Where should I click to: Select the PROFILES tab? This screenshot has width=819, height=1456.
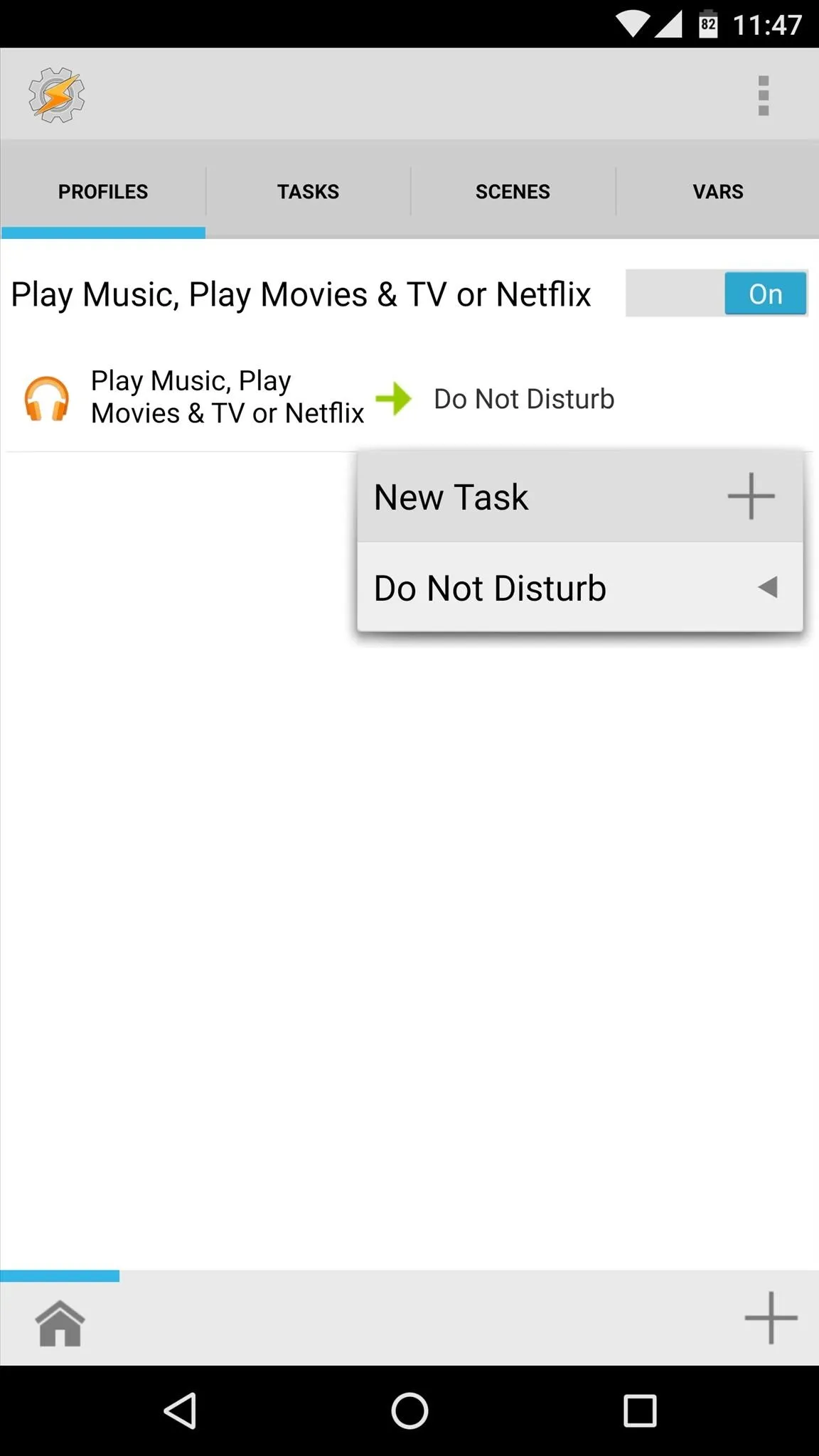click(x=103, y=191)
